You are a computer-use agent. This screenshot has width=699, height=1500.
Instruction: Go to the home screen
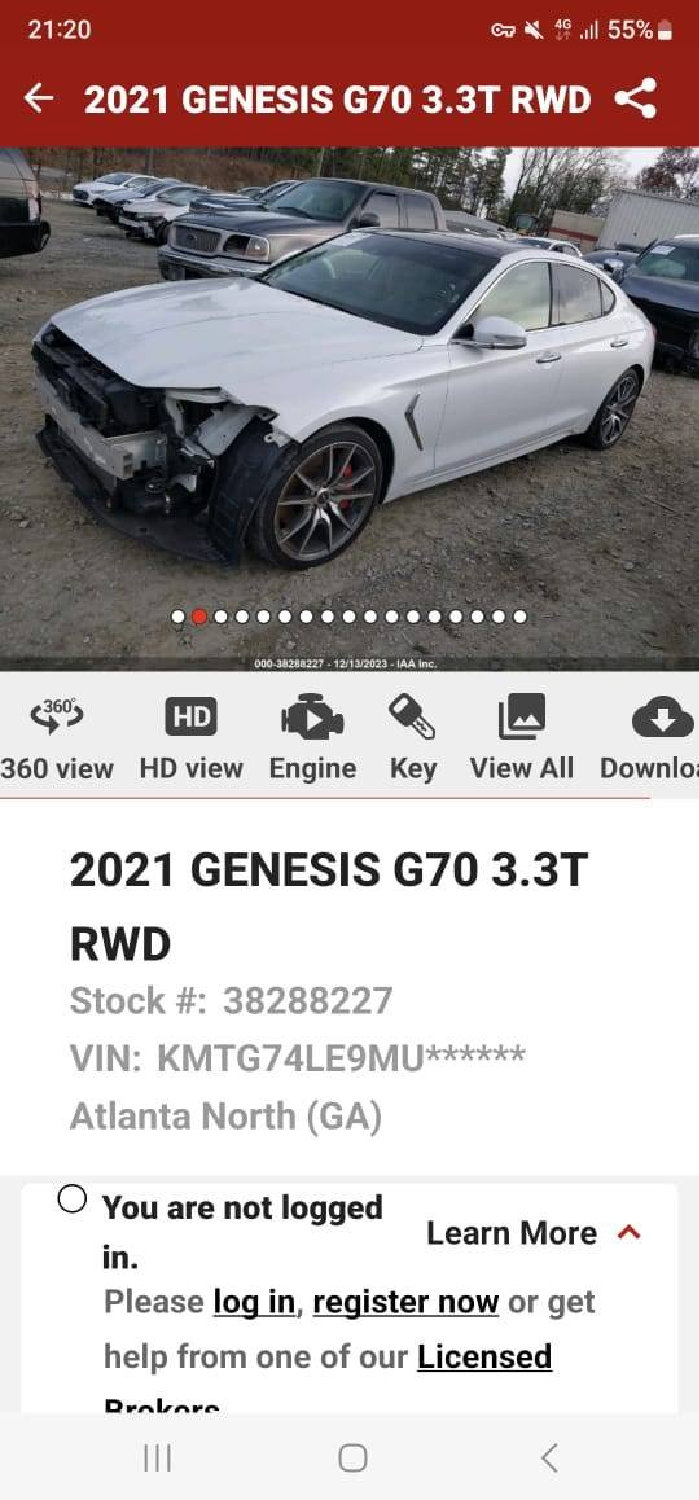[352, 1458]
